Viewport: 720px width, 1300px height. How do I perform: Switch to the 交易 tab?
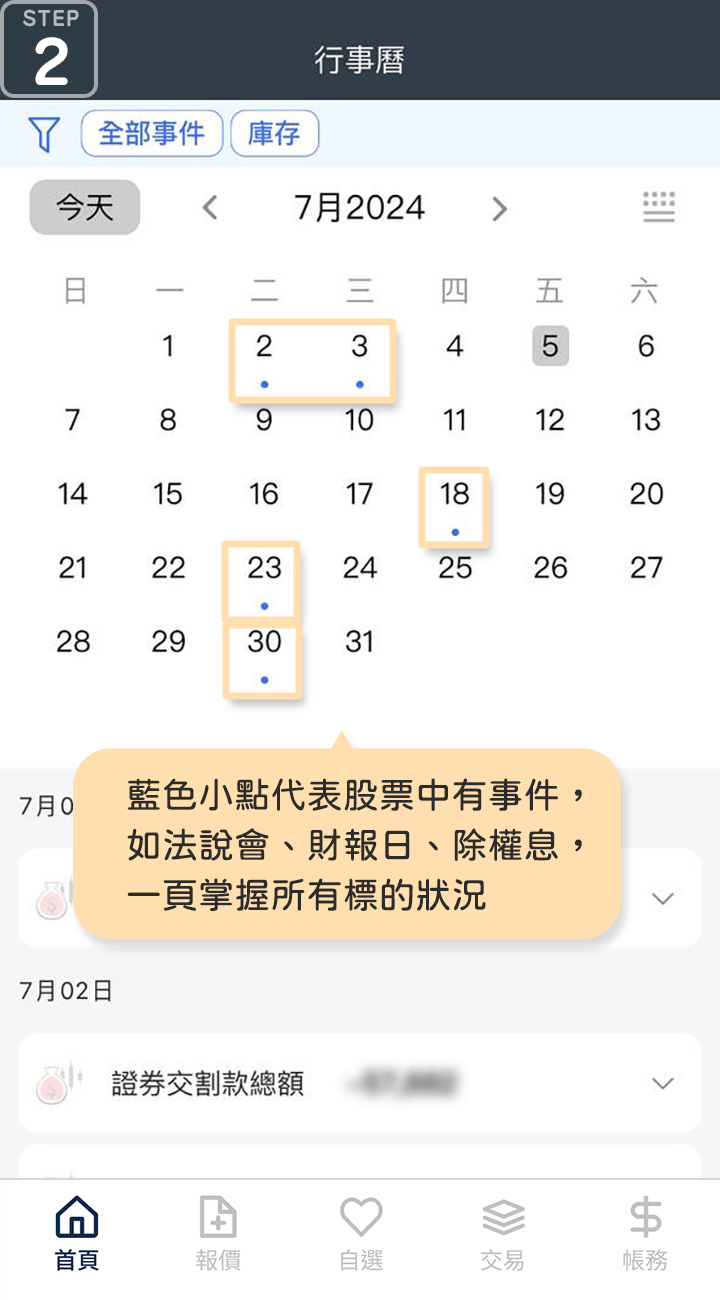pyautogui.click(x=502, y=1233)
